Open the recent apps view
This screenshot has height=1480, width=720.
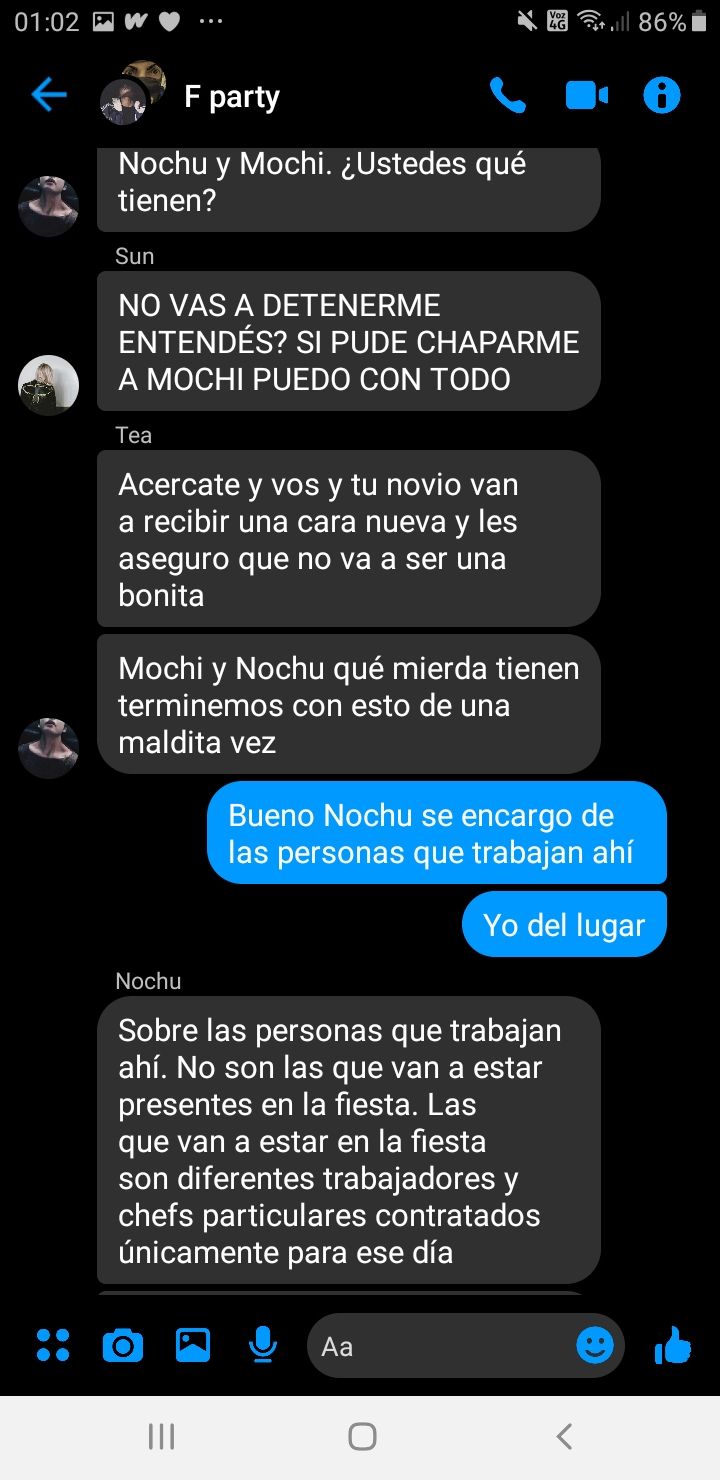[161, 1437]
